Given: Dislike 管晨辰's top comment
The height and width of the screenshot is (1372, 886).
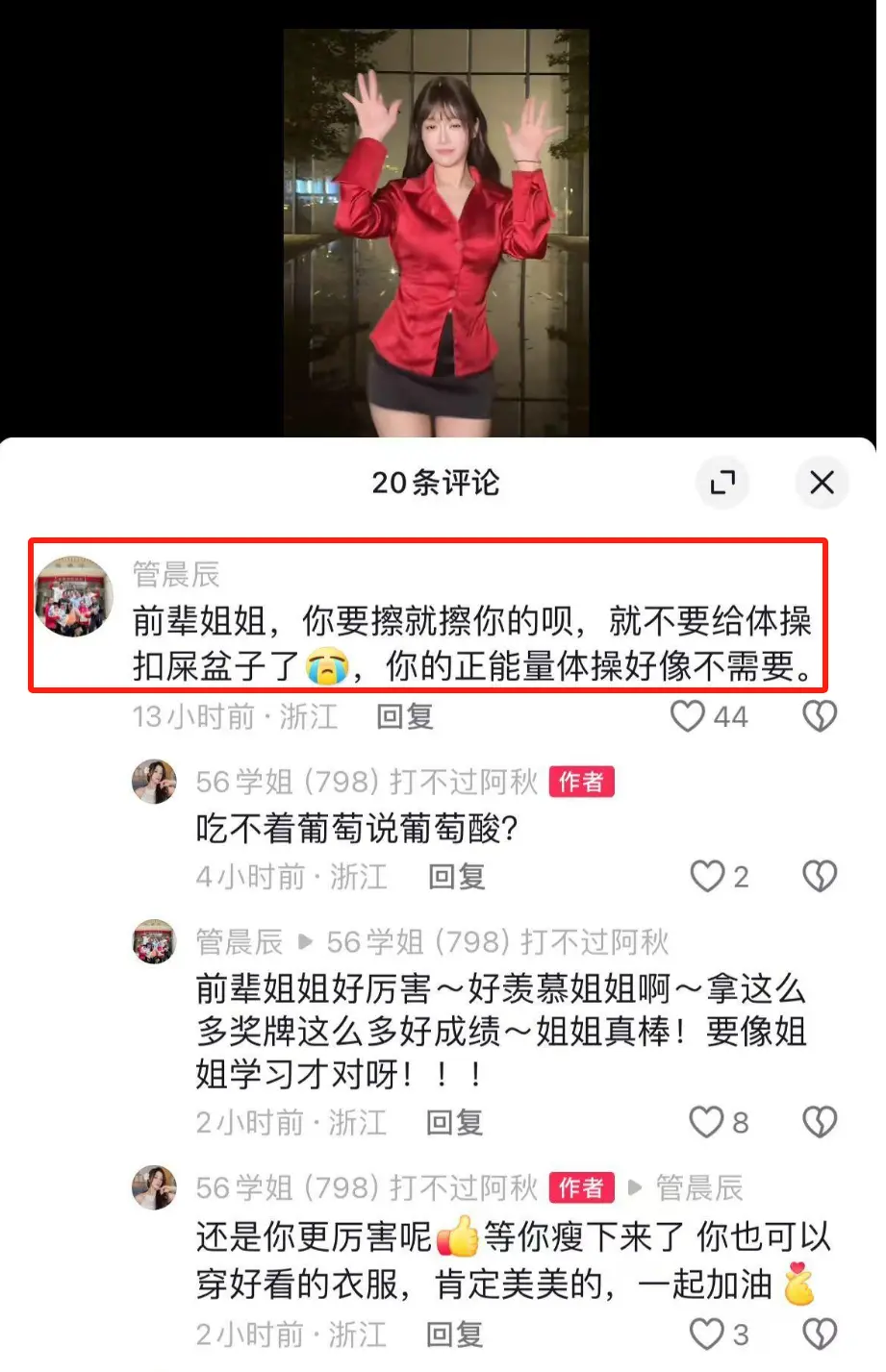Looking at the screenshot, I should [820, 716].
